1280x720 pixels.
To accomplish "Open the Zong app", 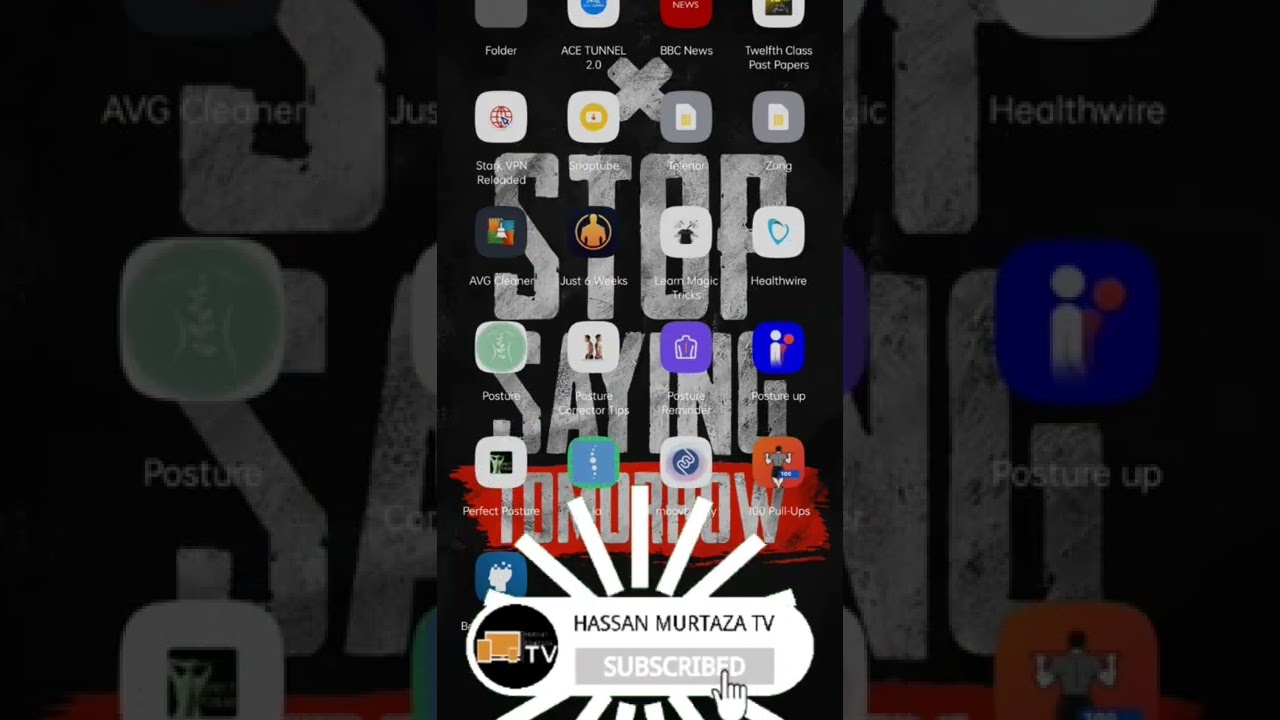I will tap(778, 118).
